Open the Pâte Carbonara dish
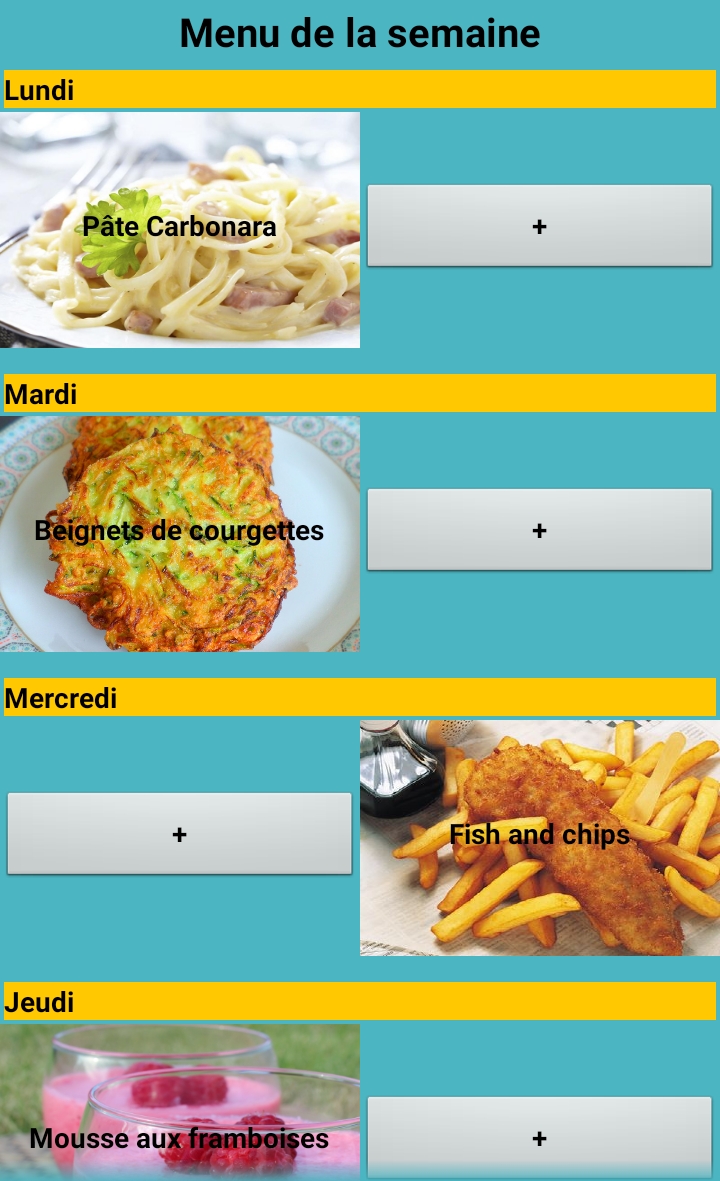720x1181 pixels. (x=180, y=230)
